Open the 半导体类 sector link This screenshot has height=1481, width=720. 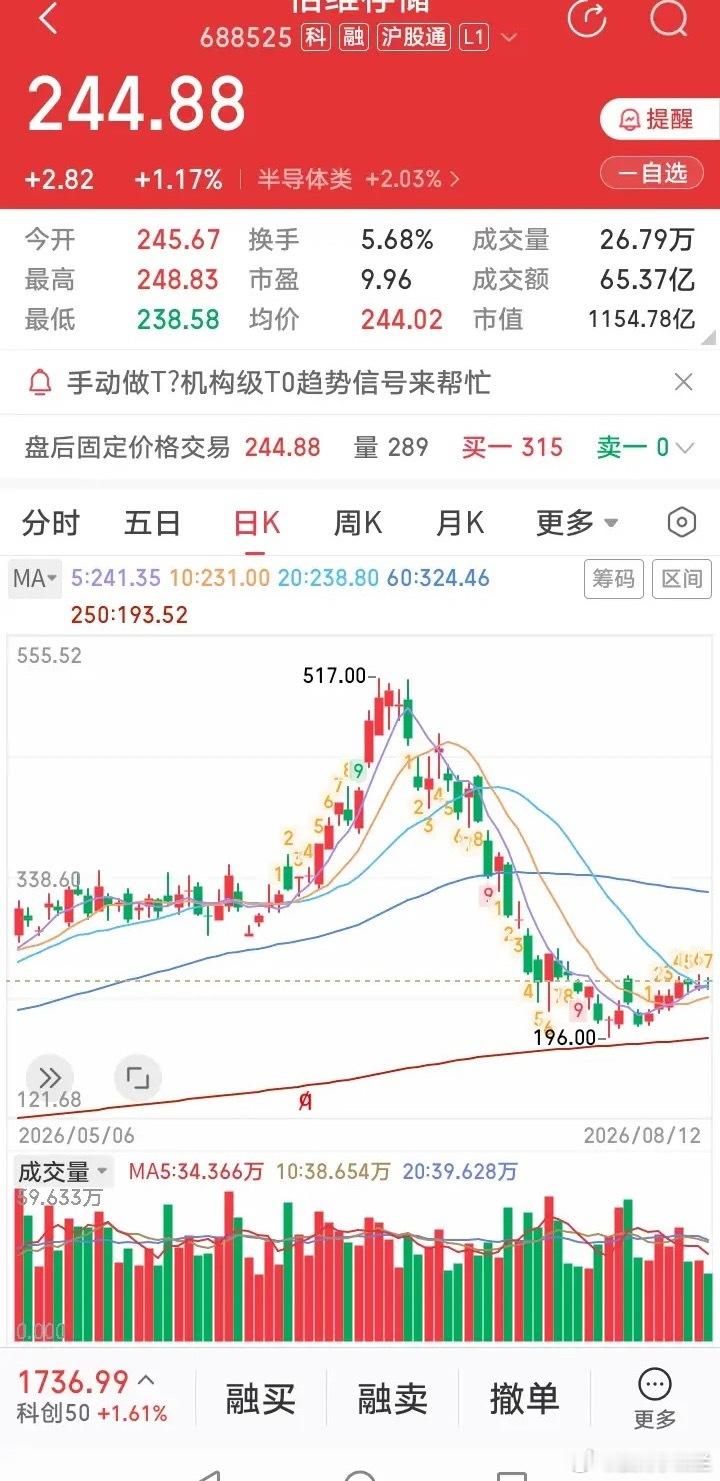359,179
